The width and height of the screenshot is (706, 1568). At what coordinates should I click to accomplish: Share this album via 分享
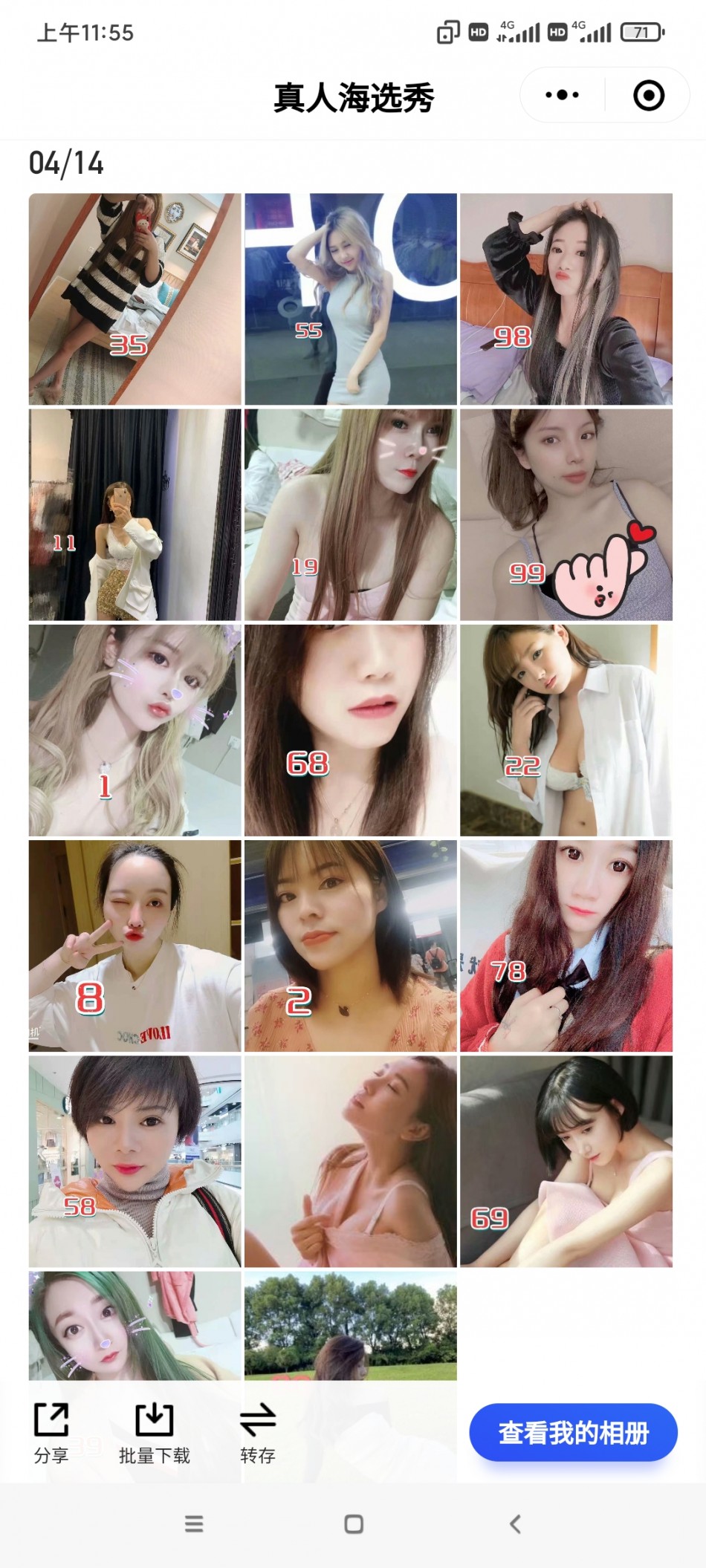click(51, 1433)
